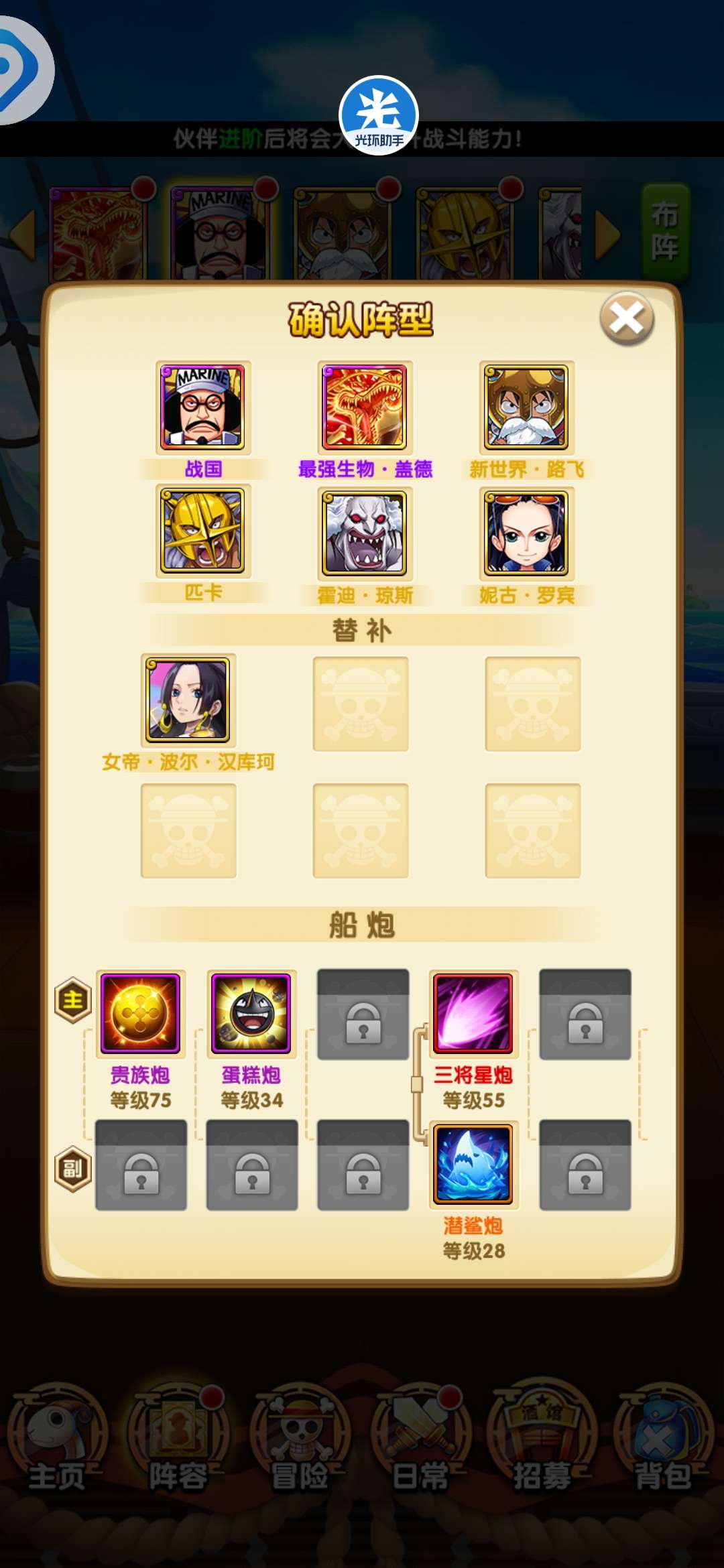
Task: Select the 潜鲨炮 cannon
Action: click(473, 1165)
